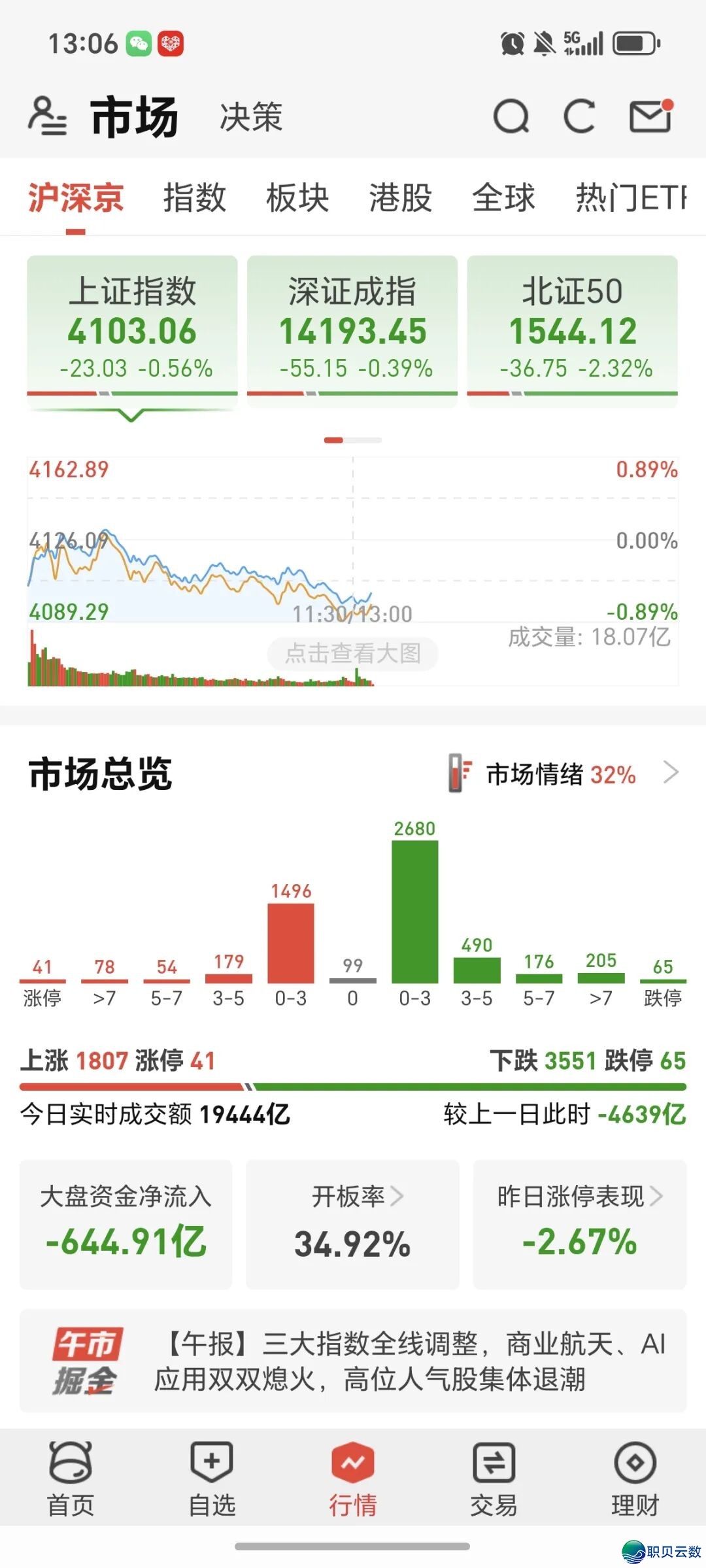Image resolution: width=706 pixels, height=1568 pixels.
Task: Open 昨日涨停表现 details
Action: coord(580,1223)
